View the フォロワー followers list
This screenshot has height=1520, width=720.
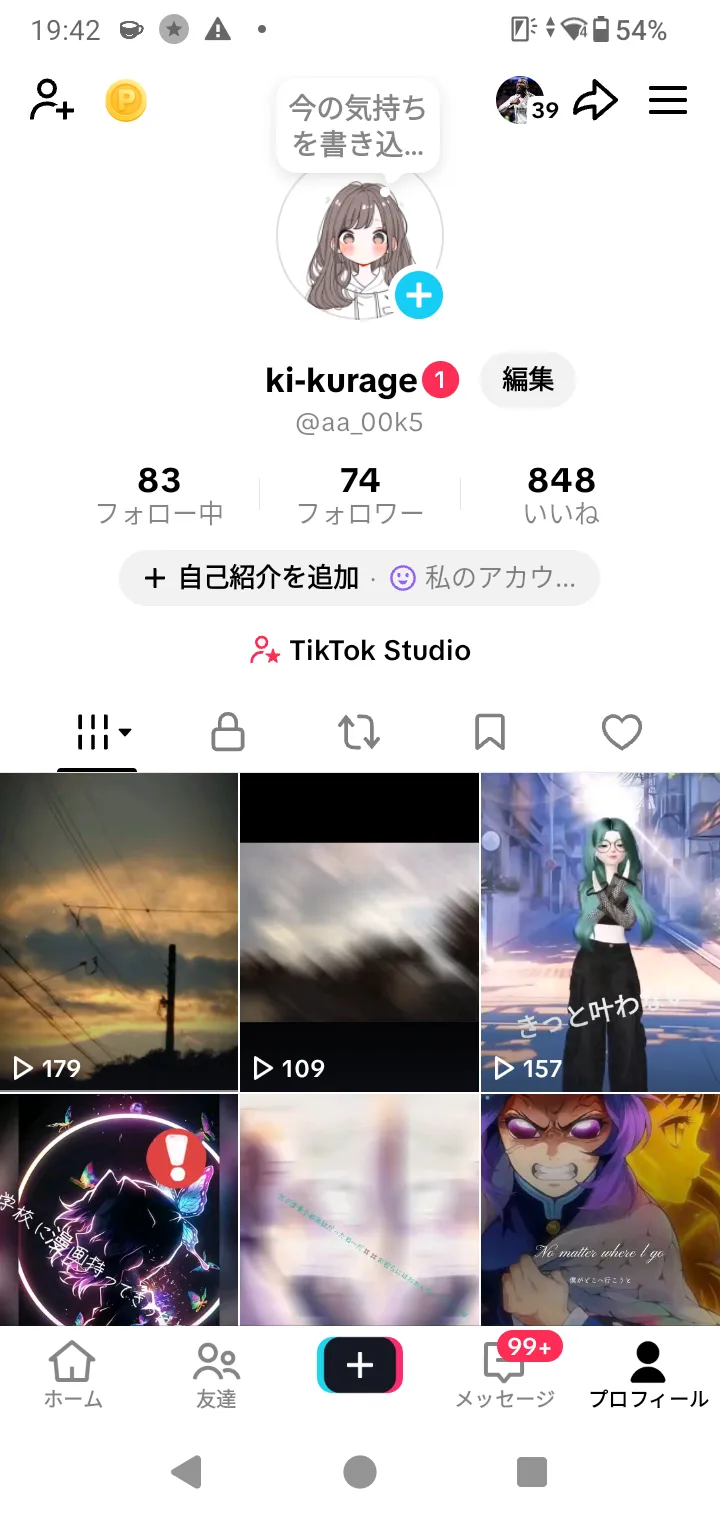[360, 495]
